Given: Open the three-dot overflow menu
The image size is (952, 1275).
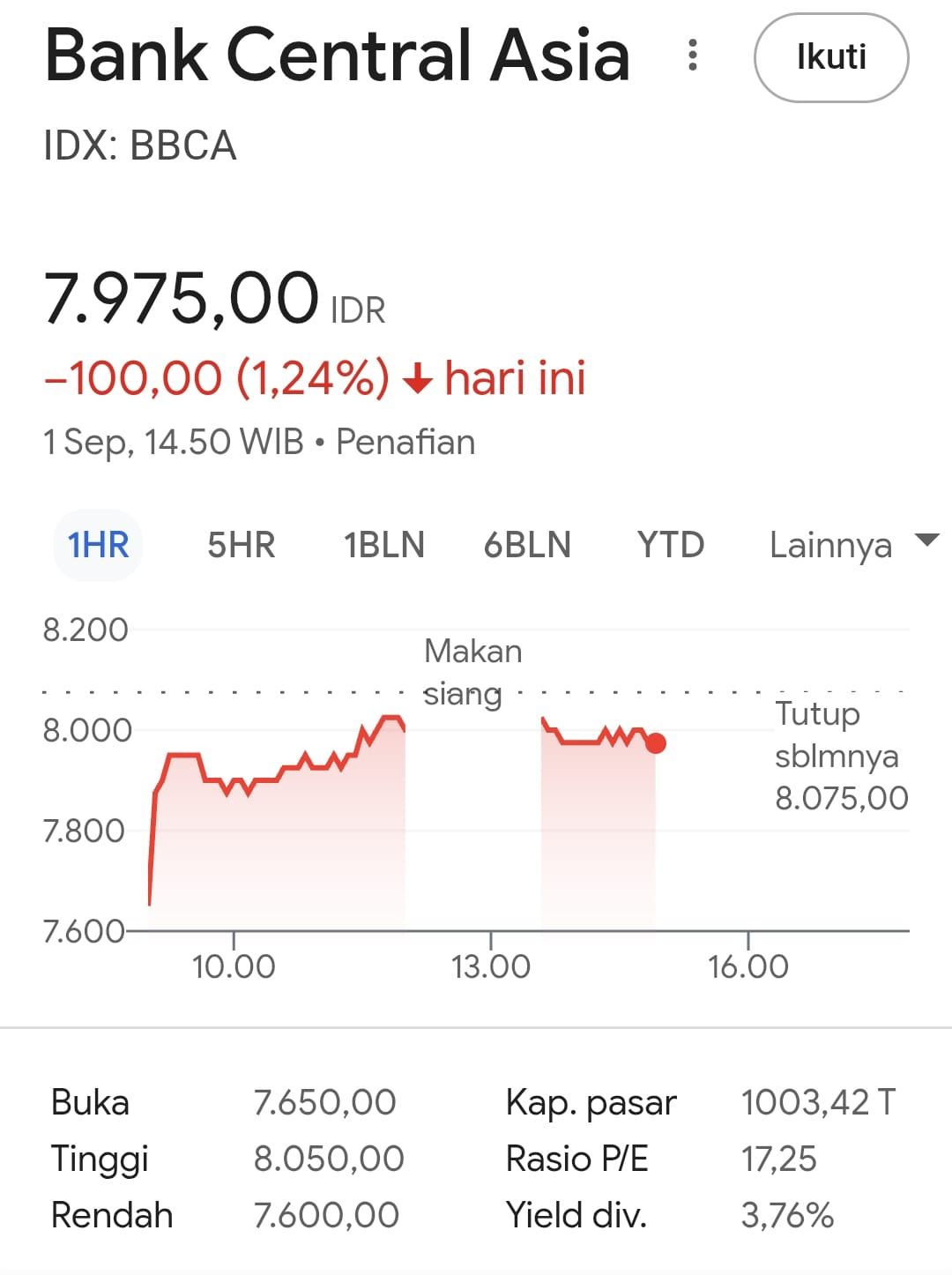Looking at the screenshot, I should (693, 56).
